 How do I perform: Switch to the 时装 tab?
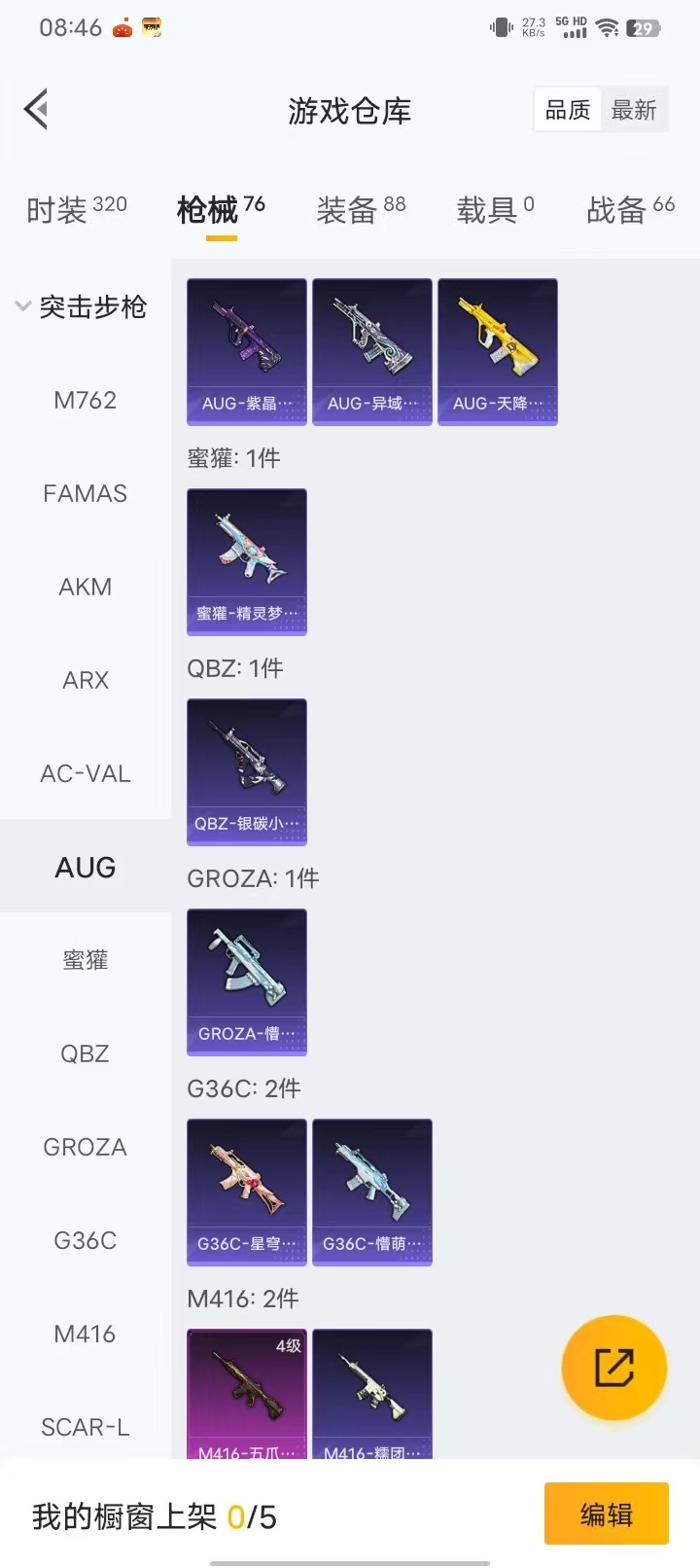(x=76, y=209)
